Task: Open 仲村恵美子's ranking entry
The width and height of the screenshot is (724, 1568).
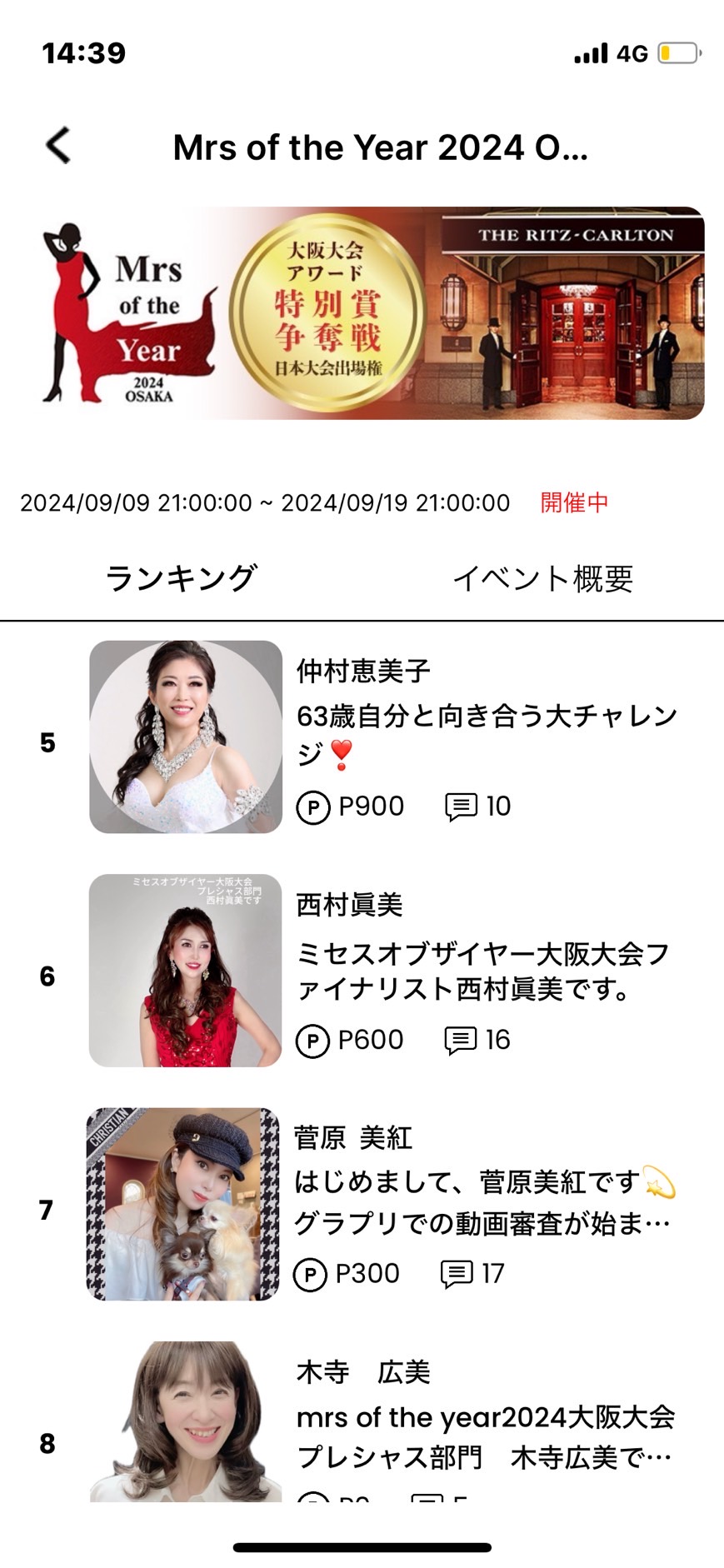Action: click(362, 737)
